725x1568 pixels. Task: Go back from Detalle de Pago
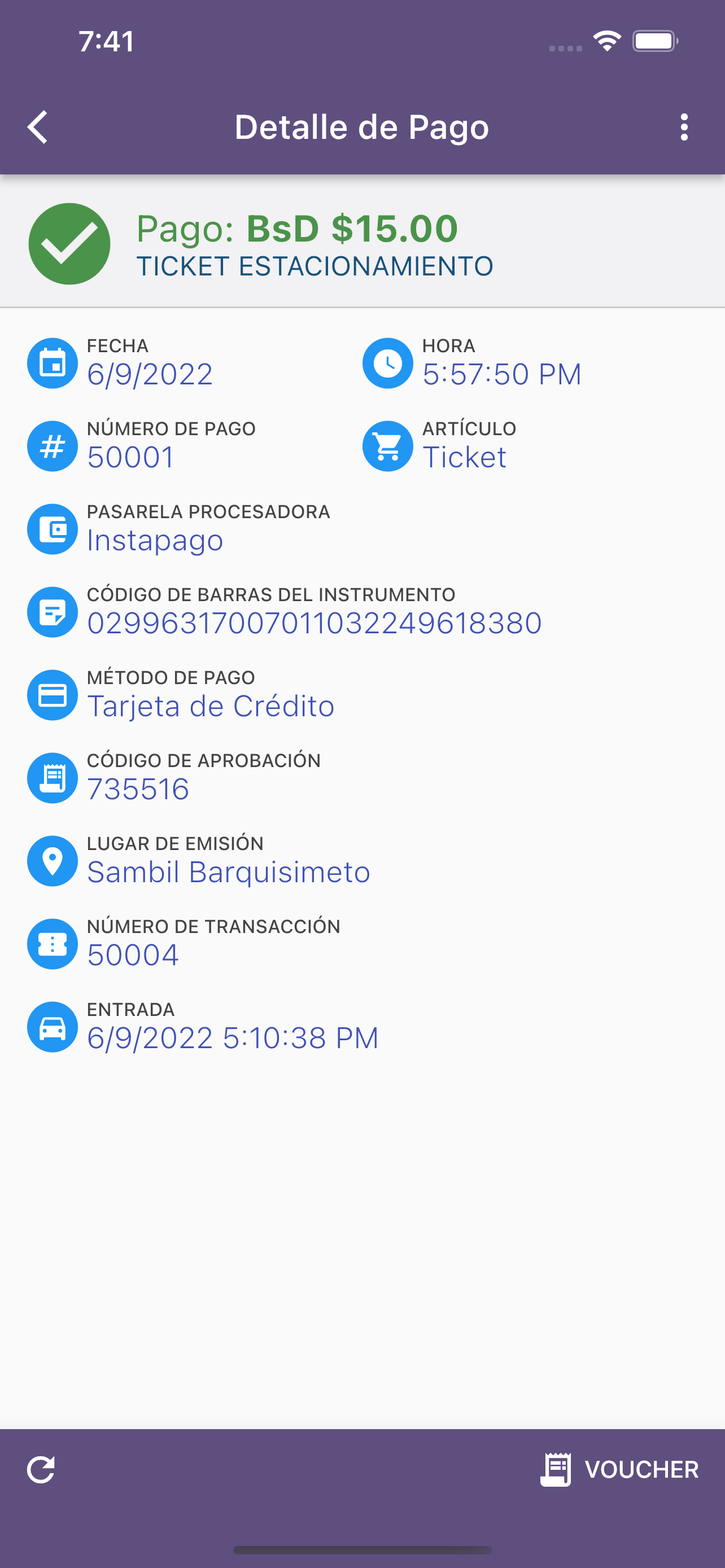click(x=38, y=127)
